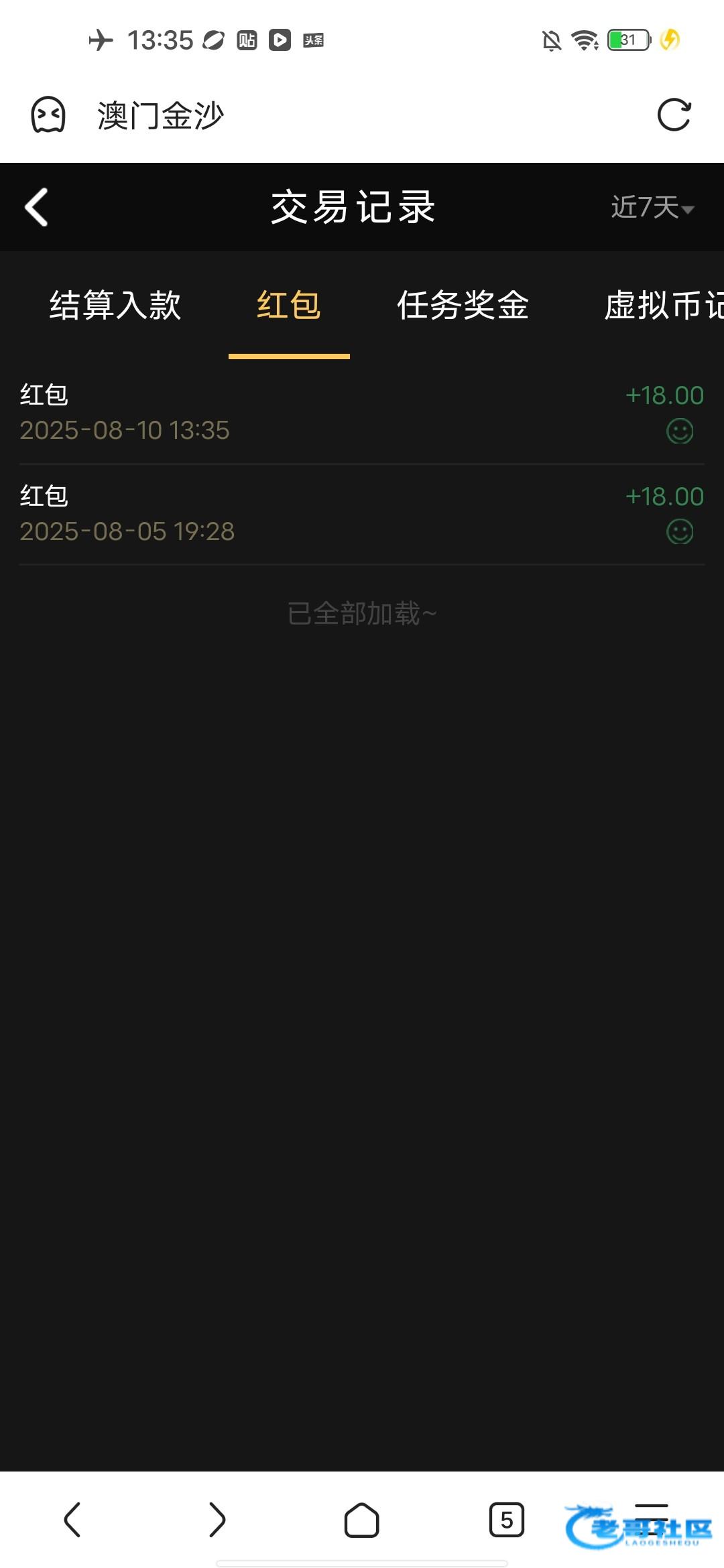Open the 虚拟币 records tab
Image resolution: width=724 pixels, height=1568 pixels.
click(664, 306)
